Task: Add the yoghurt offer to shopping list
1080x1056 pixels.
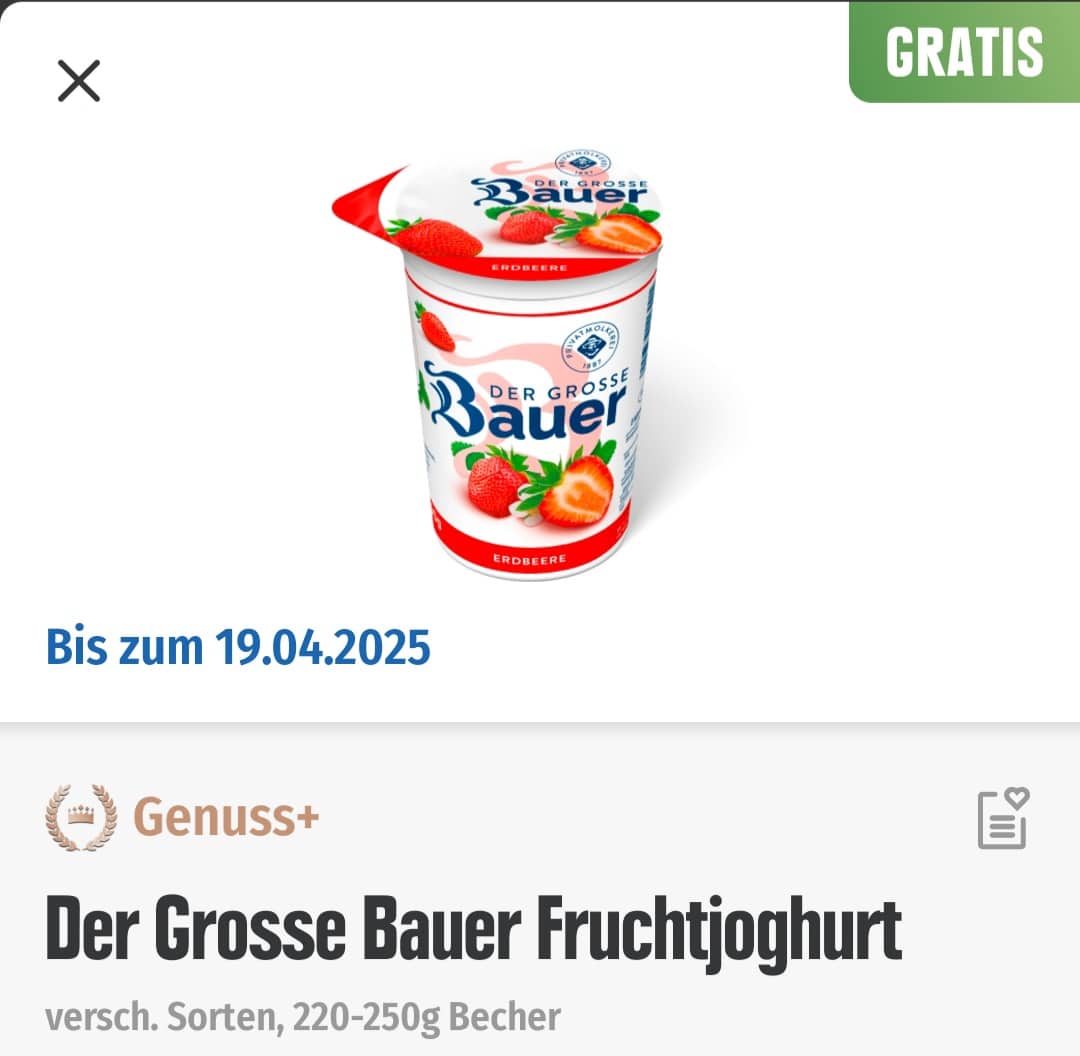Action: (1002, 819)
